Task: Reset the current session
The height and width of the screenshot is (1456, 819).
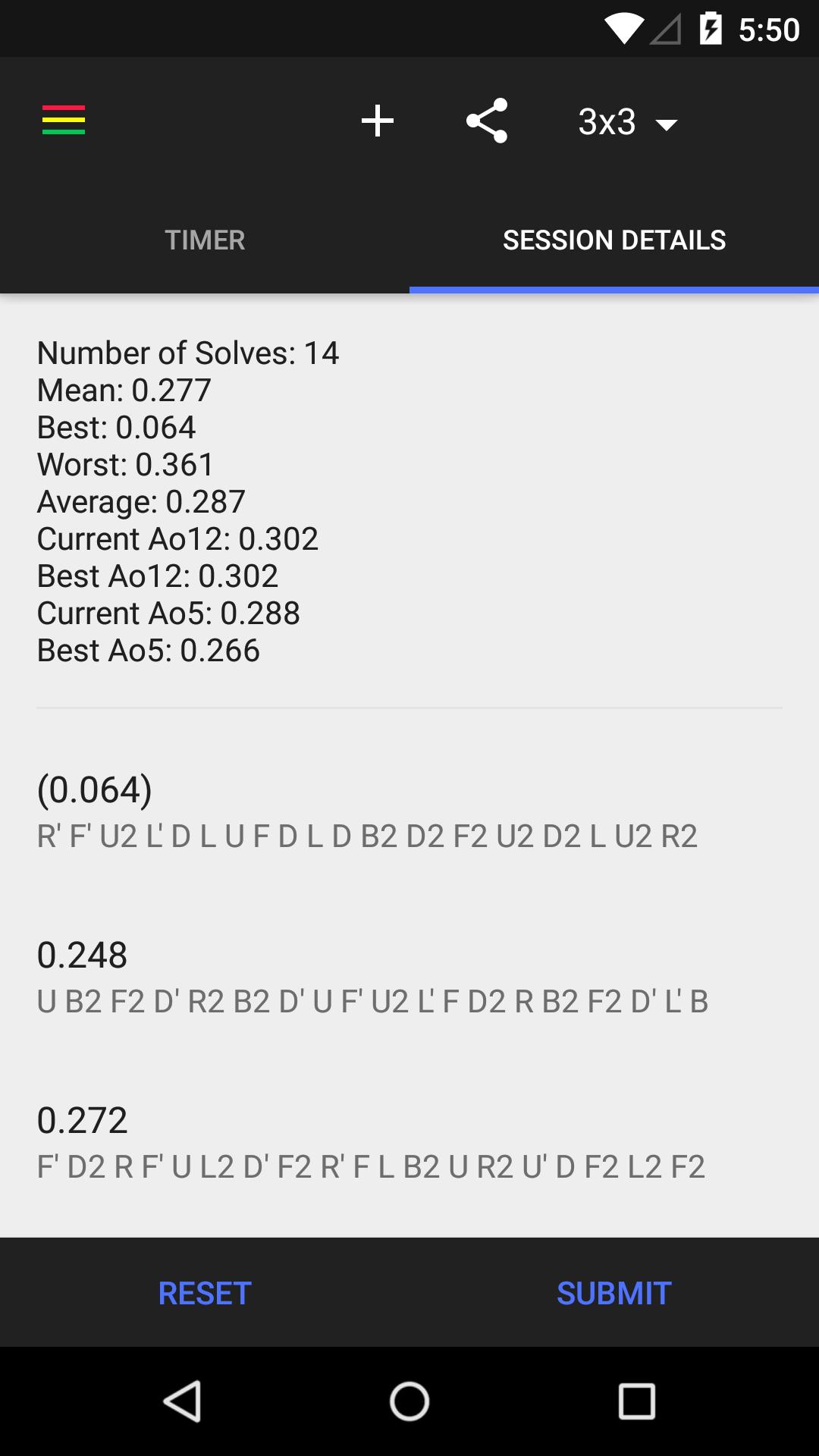Action: (205, 1293)
